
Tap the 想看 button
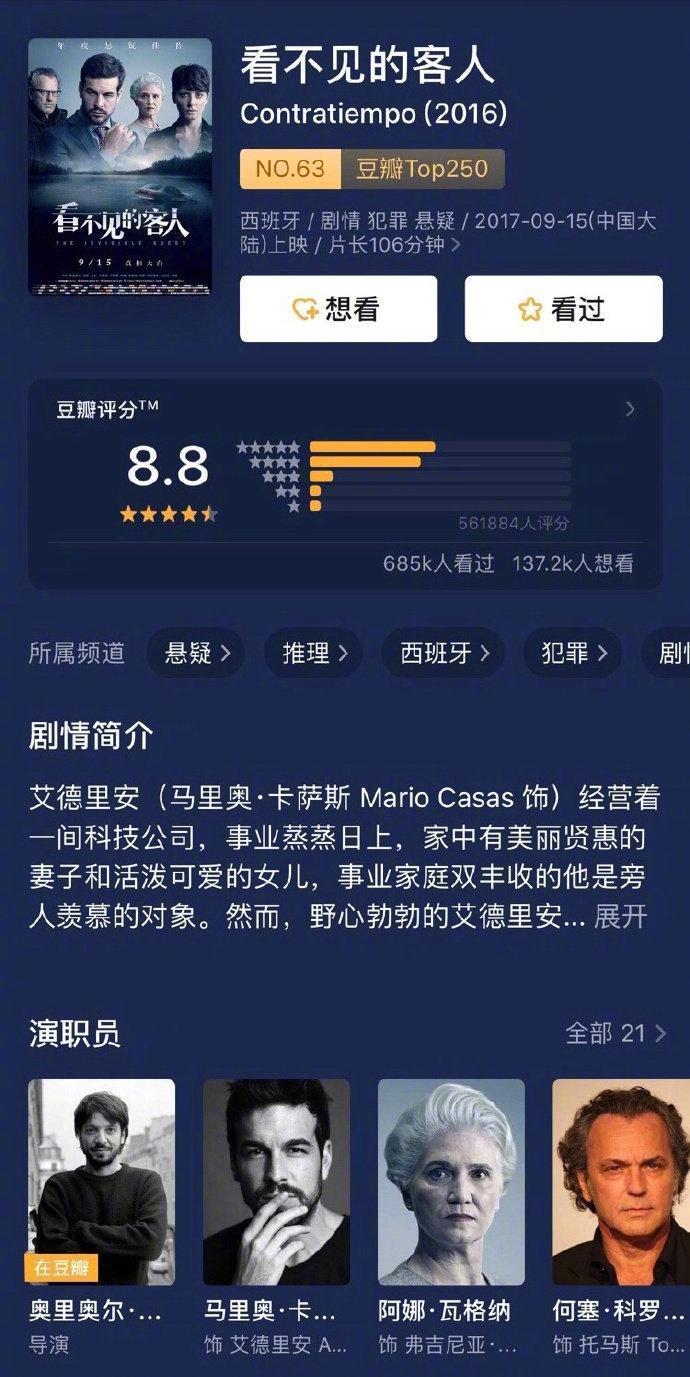click(x=338, y=309)
